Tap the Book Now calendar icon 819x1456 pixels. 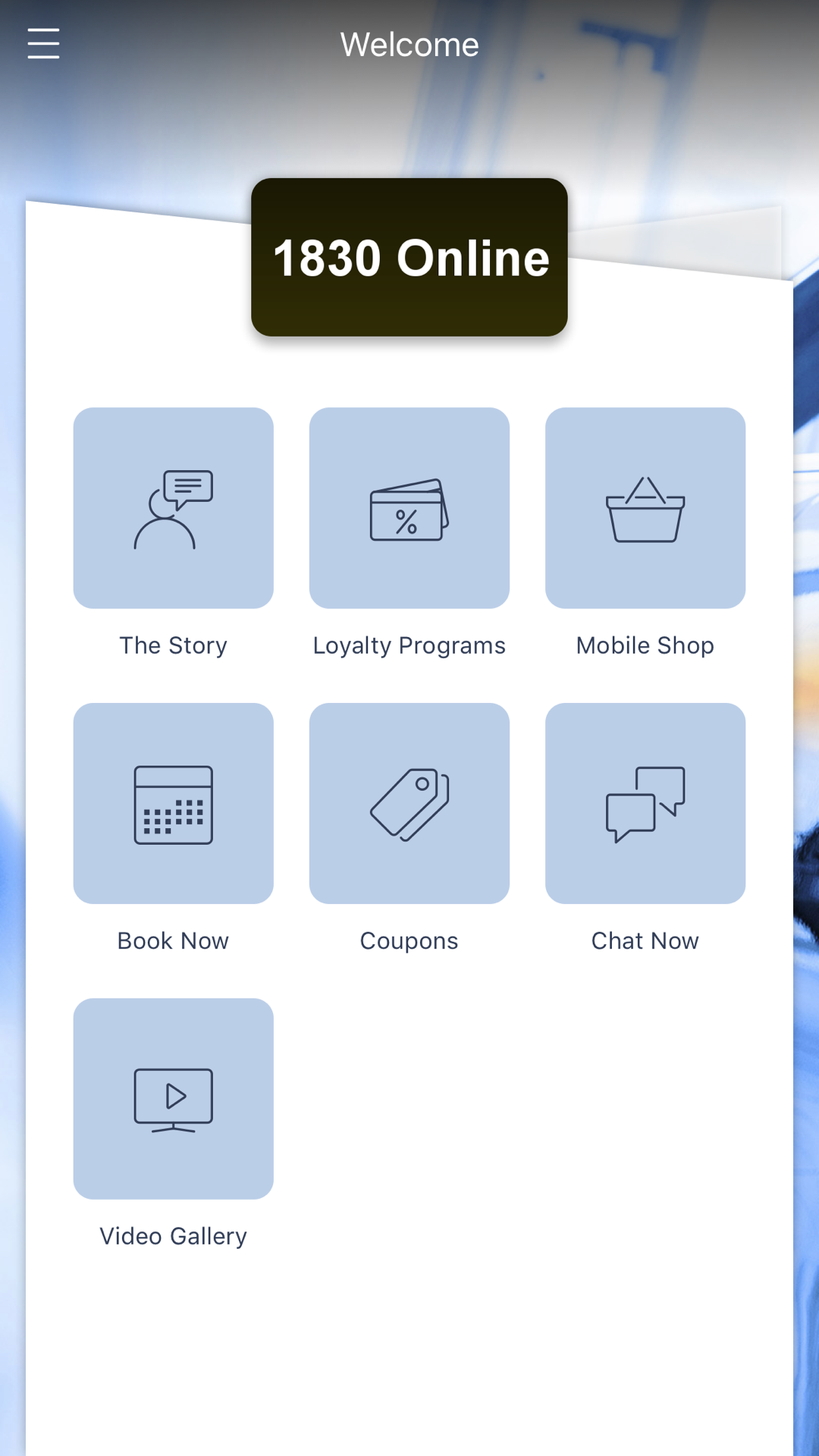173,804
